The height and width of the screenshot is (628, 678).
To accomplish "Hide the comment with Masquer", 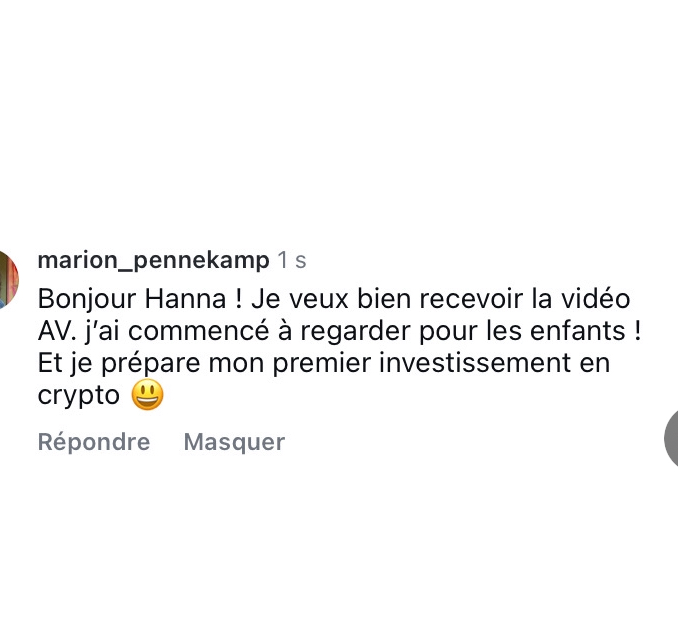I will coord(234,442).
